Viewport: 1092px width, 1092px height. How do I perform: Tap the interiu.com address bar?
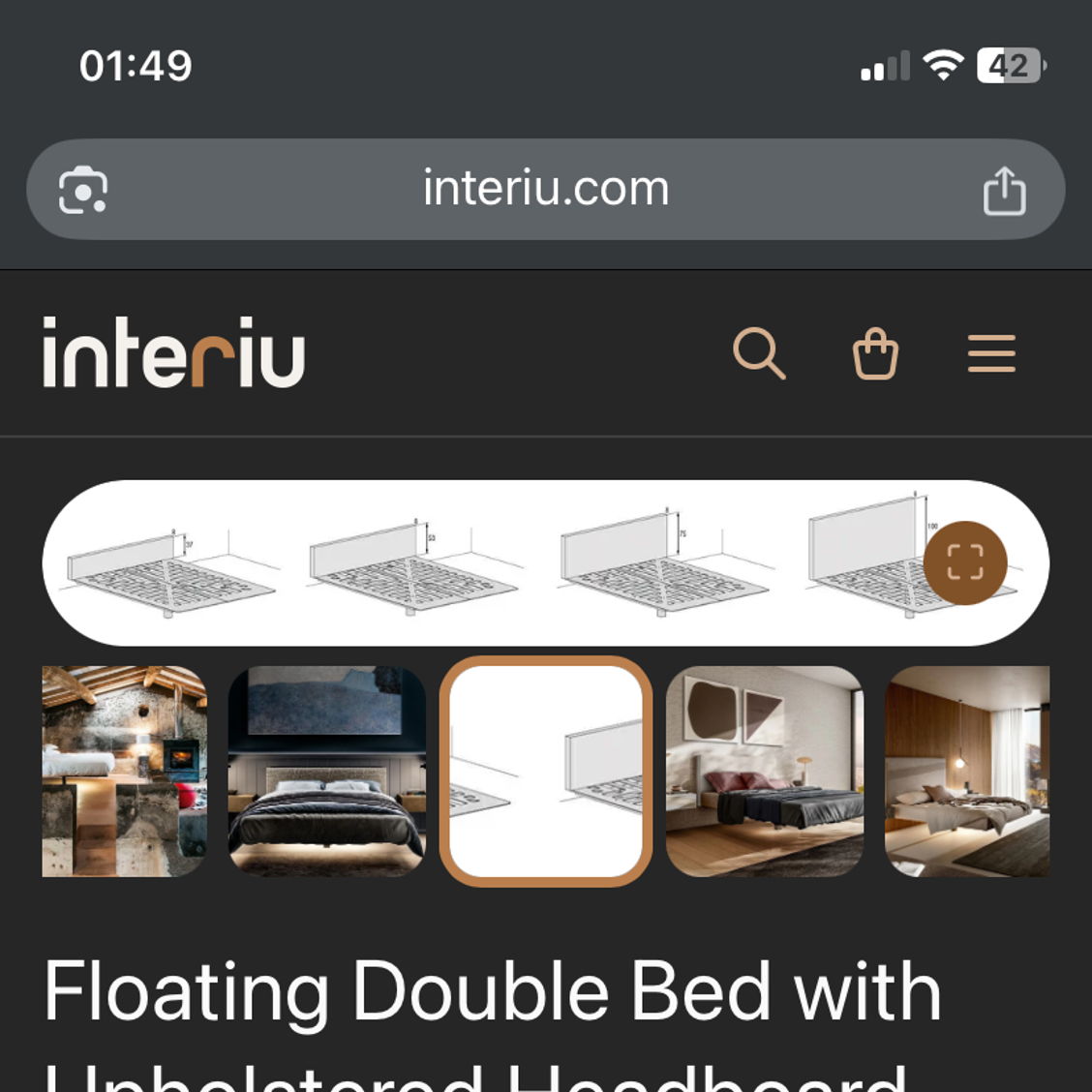[545, 189]
